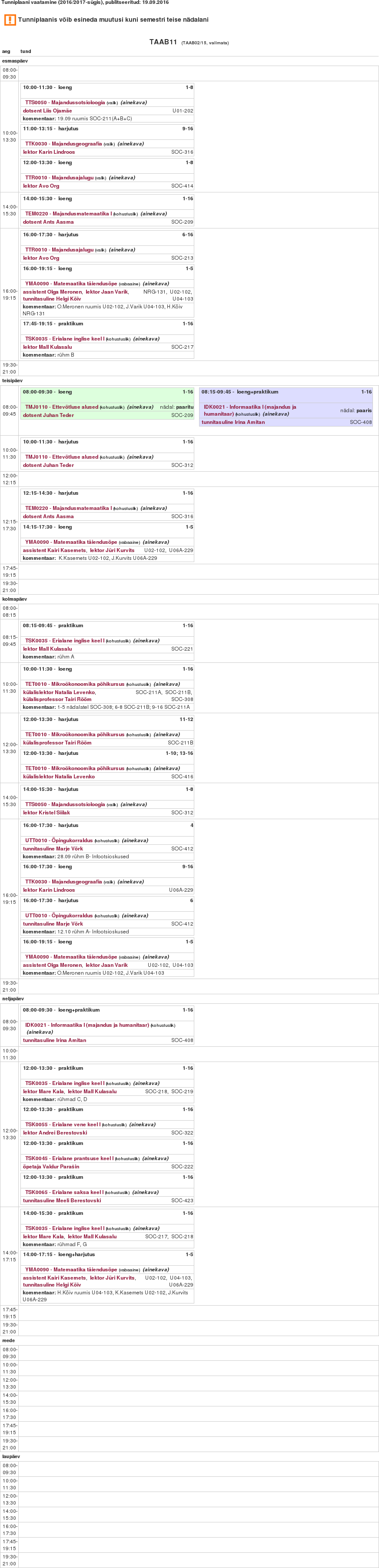
Task: Open tunnitasuline Meeli Berestovski's link
Action: [x=62, y=1201]
